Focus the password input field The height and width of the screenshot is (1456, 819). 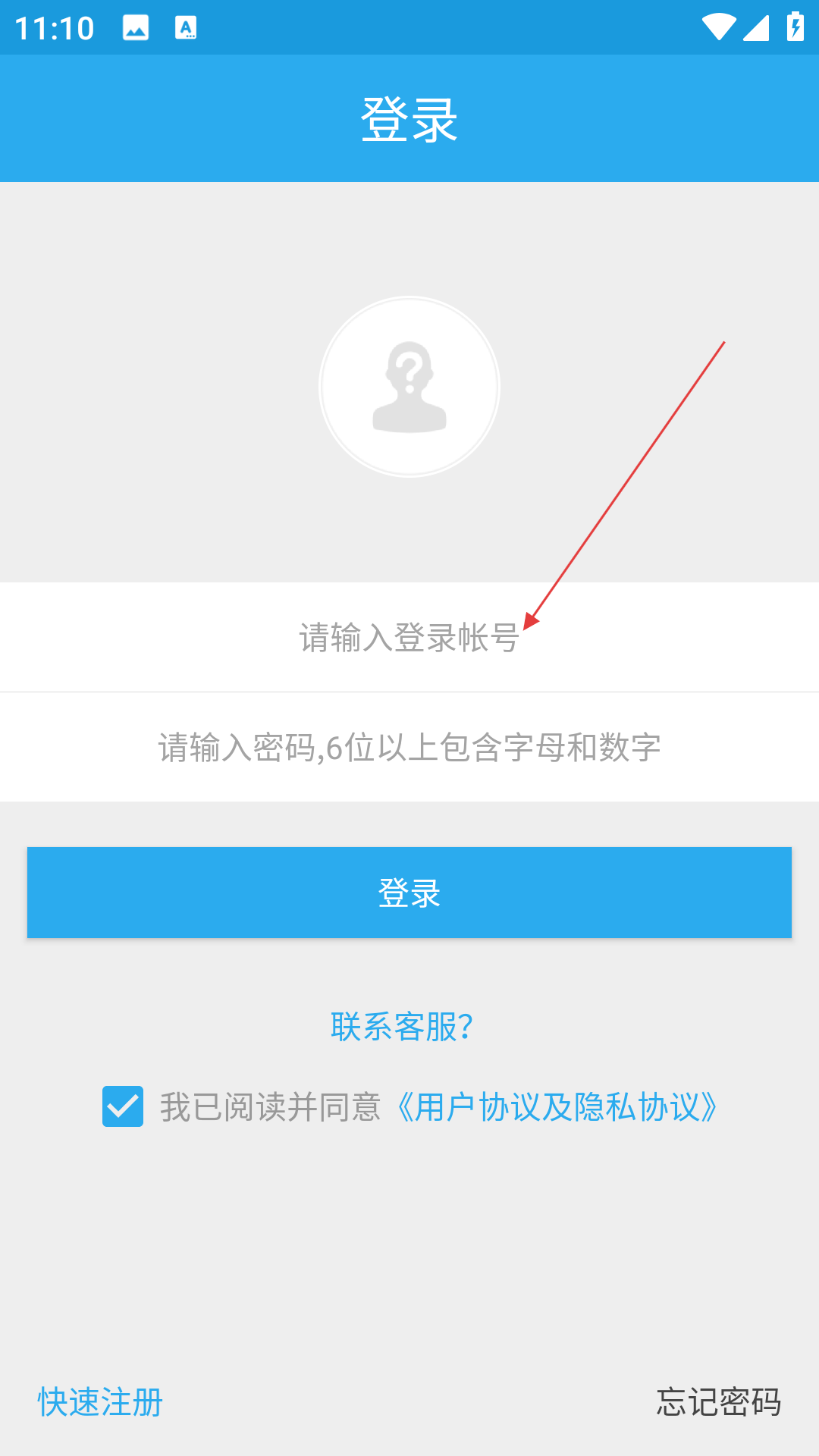pos(409,747)
